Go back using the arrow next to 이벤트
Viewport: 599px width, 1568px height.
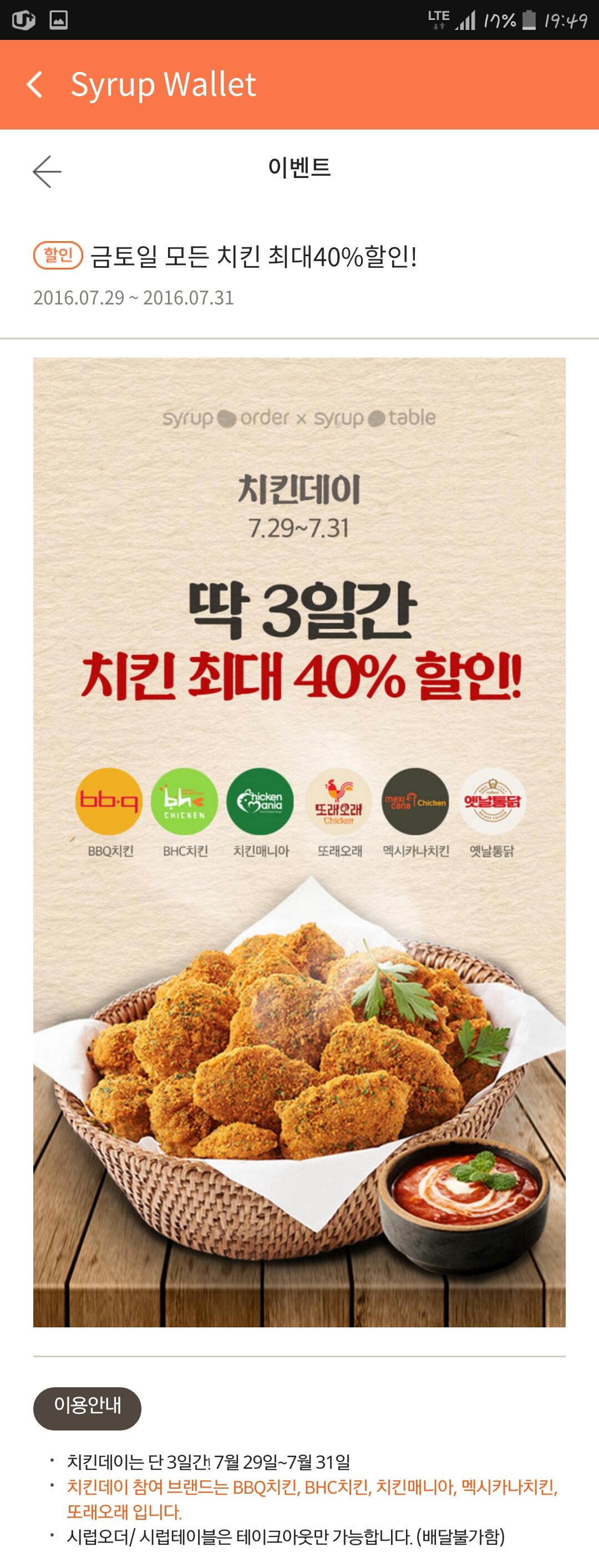[x=47, y=171]
